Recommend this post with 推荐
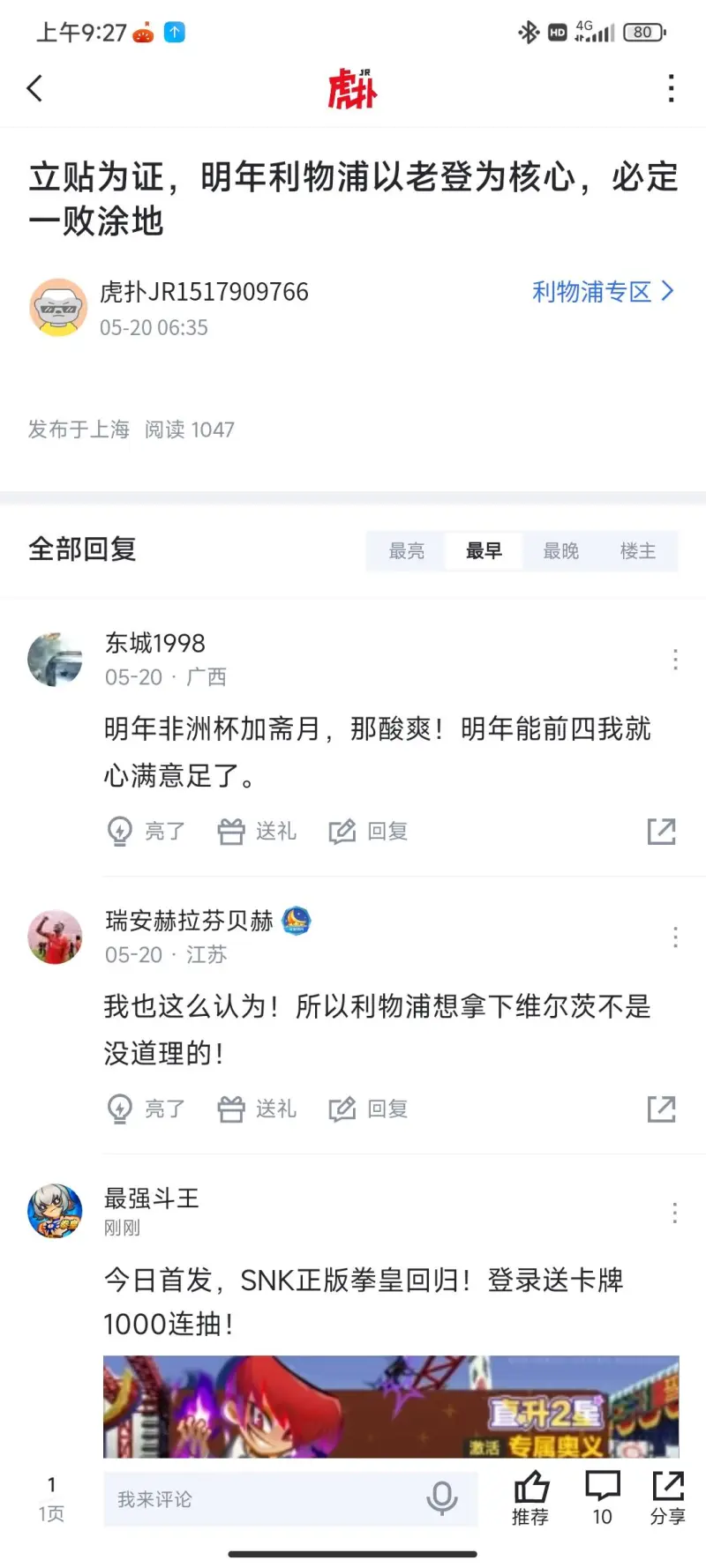Image resolution: width=706 pixels, height=1568 pixels. (530, 1498)
